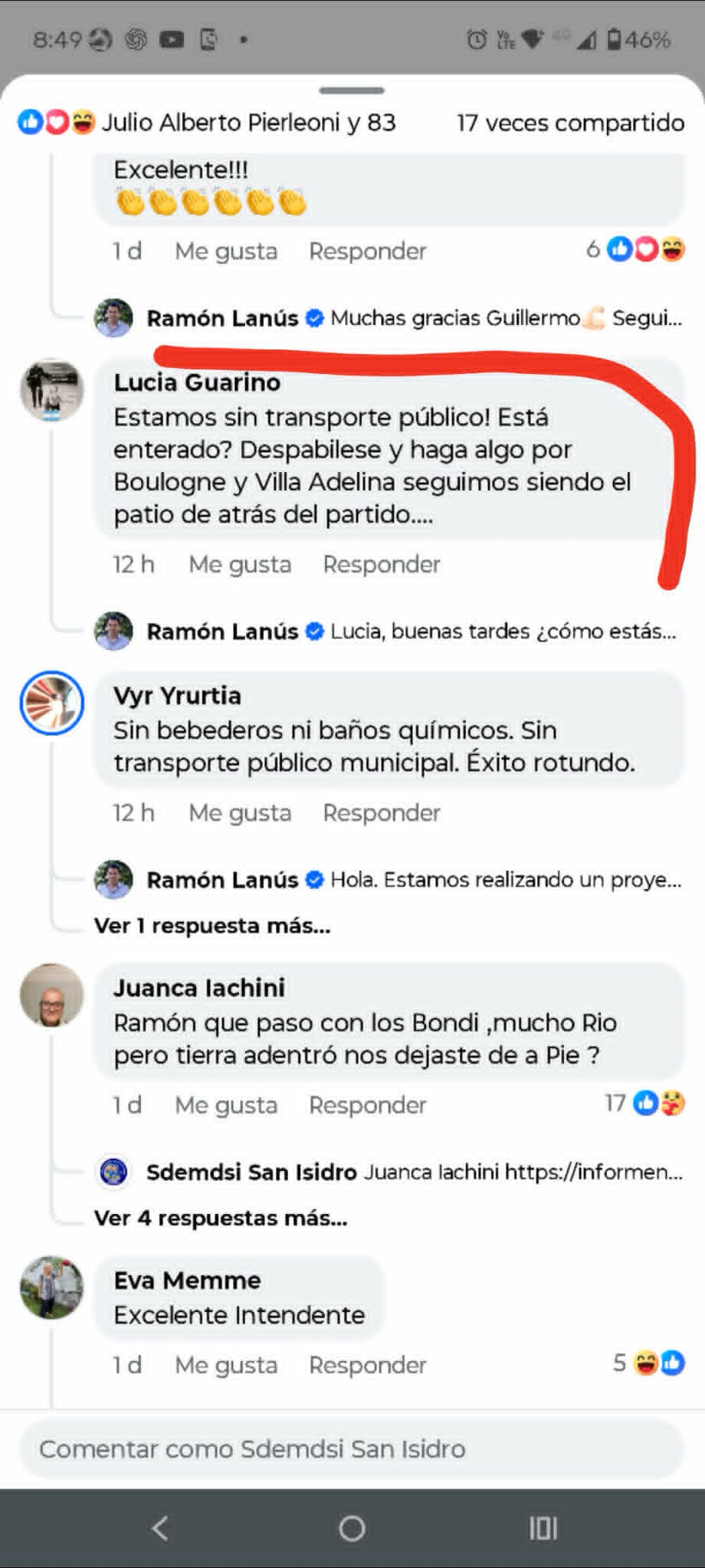This screenshot has height=1568, width=705.
Task: Like Eva Memme's comment
Action: pos(226,1365)
